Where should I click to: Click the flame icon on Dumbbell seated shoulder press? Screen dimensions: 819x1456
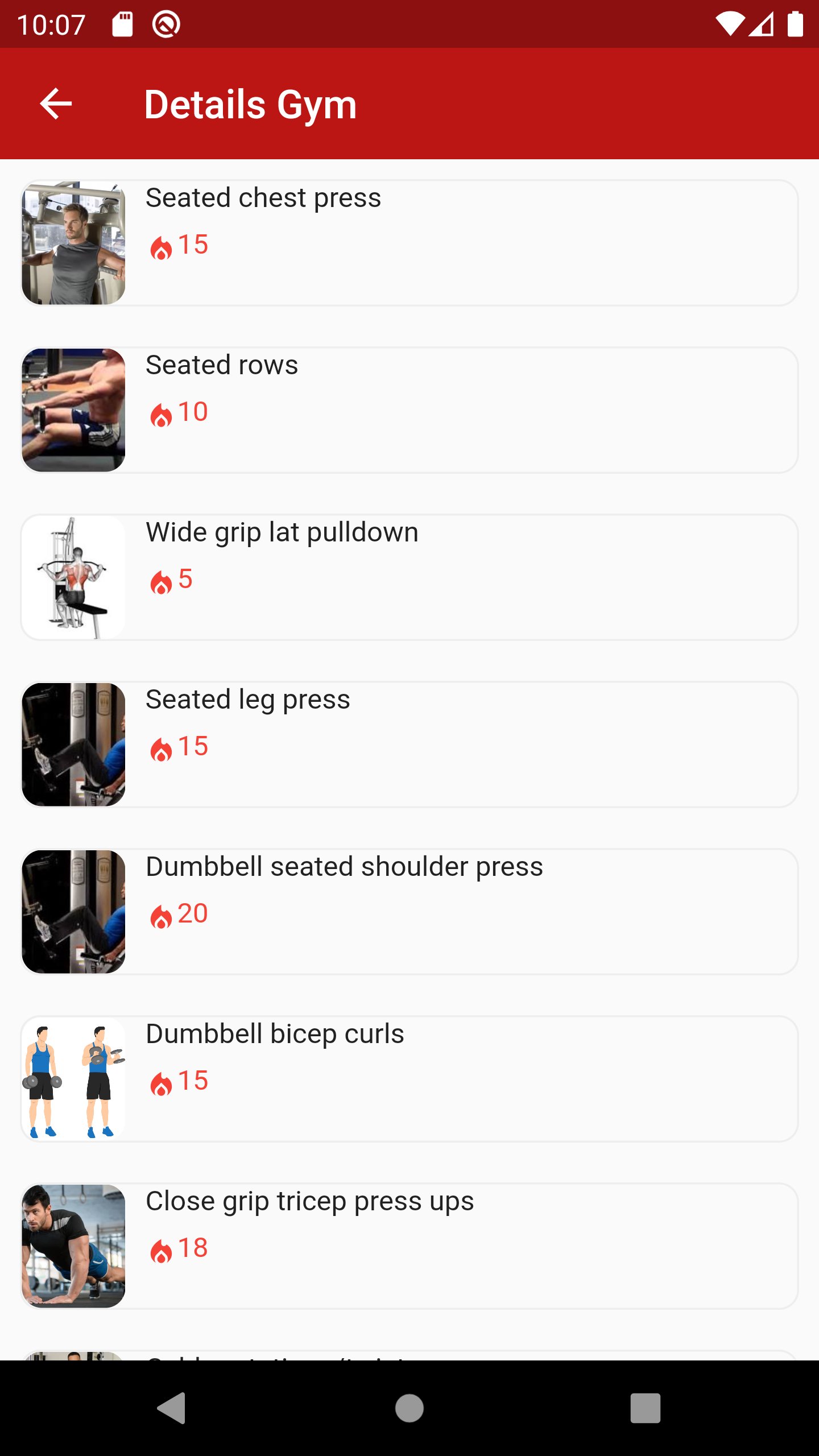point(162,916)
